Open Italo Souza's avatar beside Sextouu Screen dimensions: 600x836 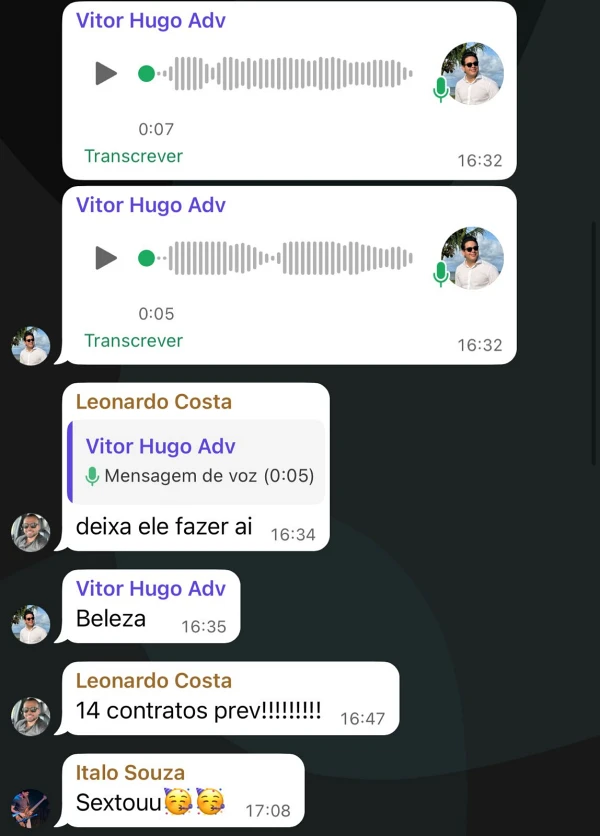(x=31, y=807)
